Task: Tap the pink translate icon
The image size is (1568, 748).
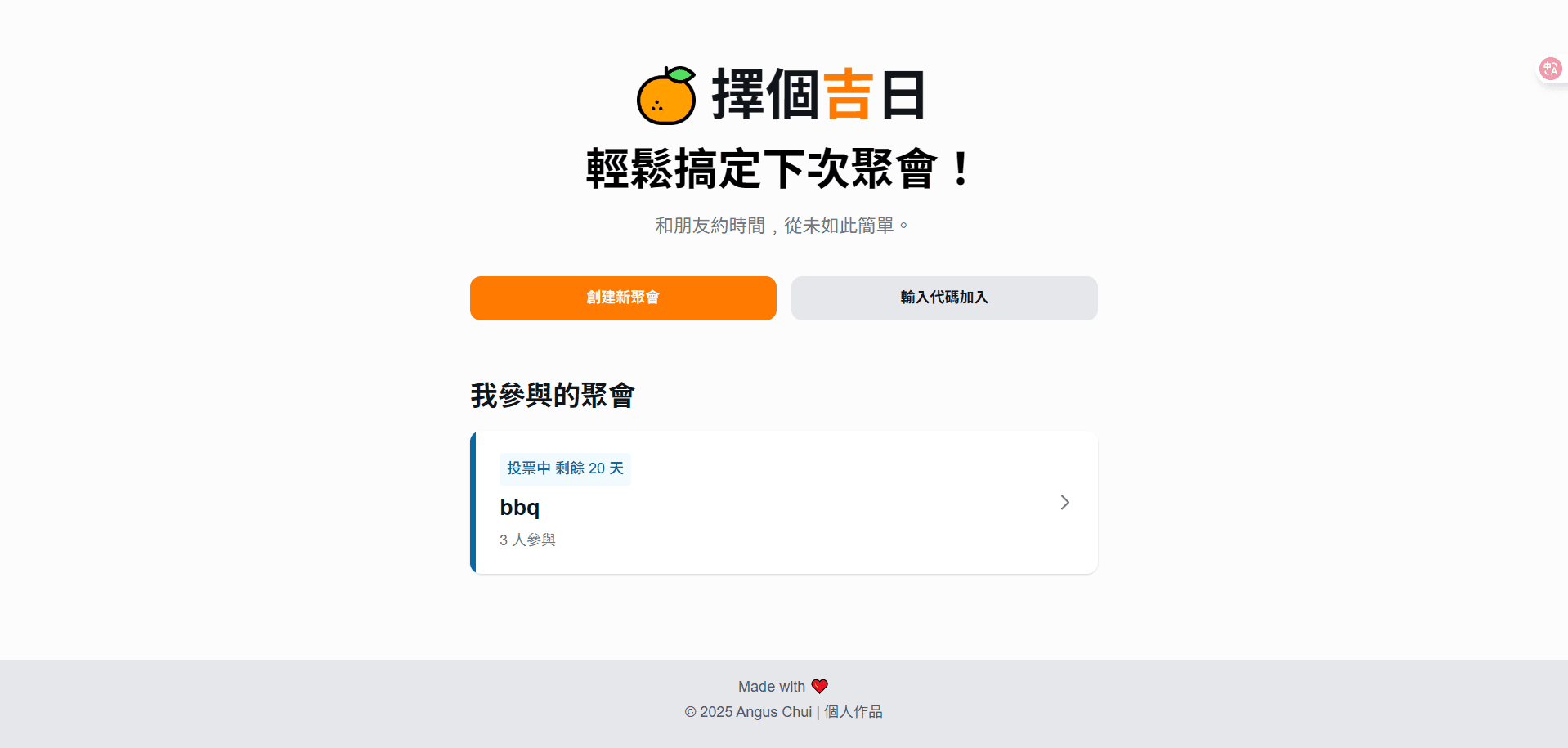Action: click(1549, 69)
